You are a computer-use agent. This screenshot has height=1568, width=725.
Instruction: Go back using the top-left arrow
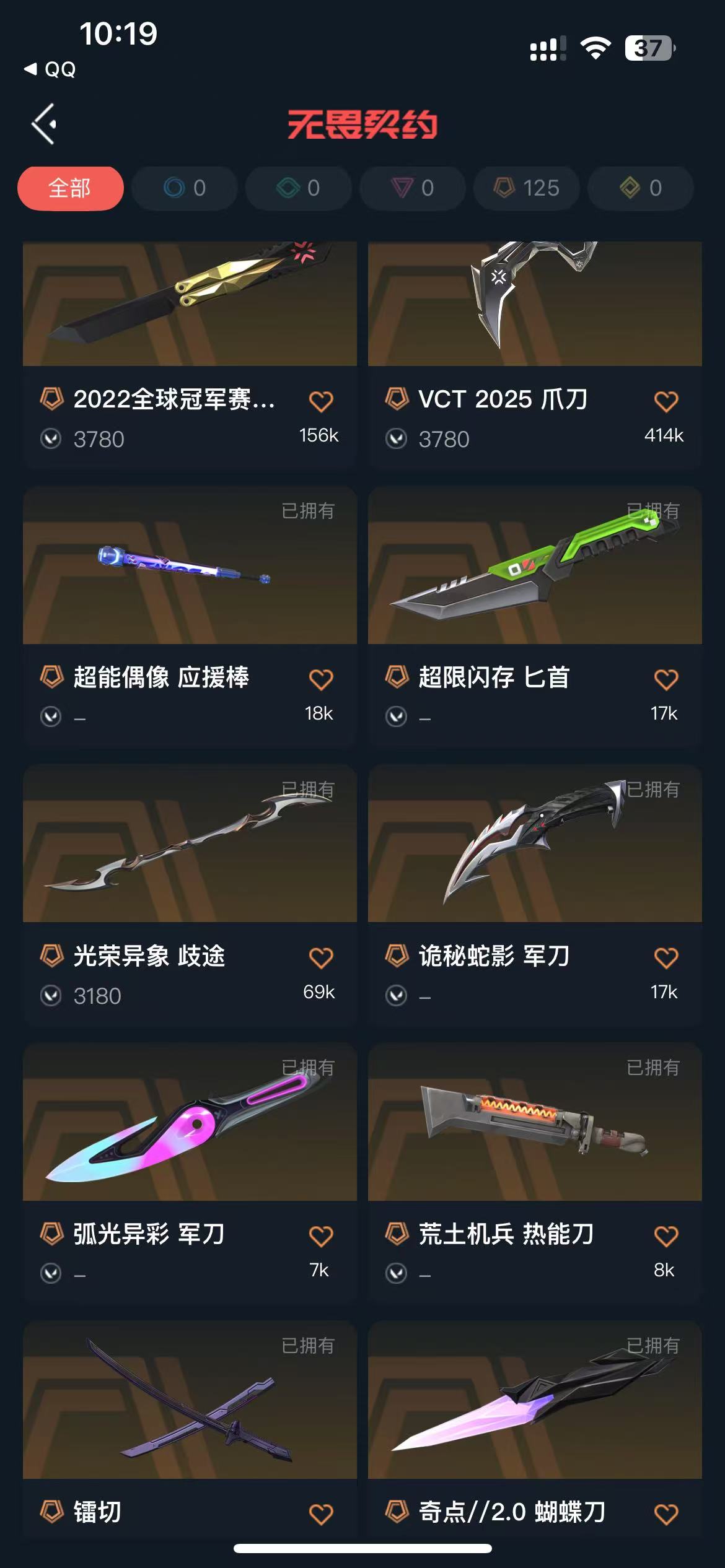point(45,124)
